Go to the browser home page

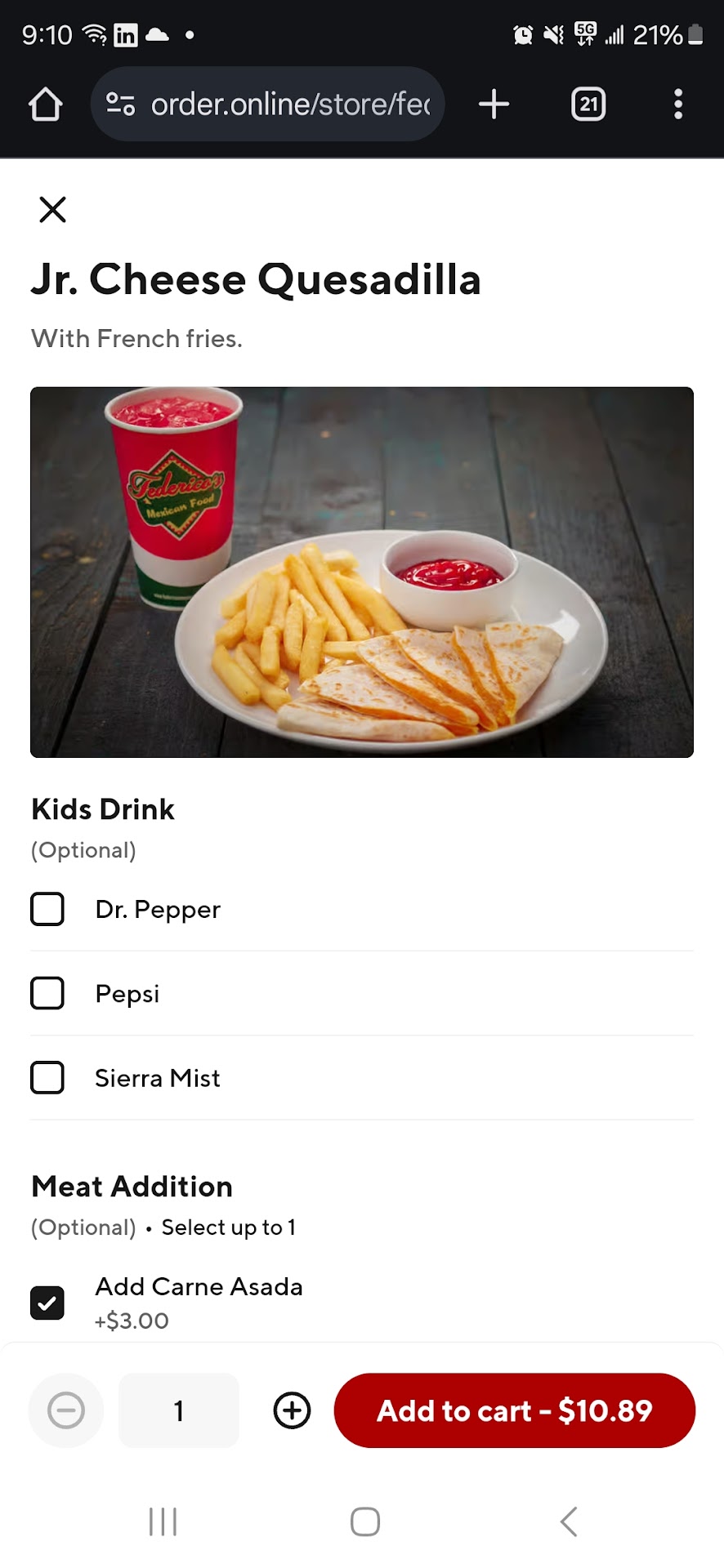point(46,105)
